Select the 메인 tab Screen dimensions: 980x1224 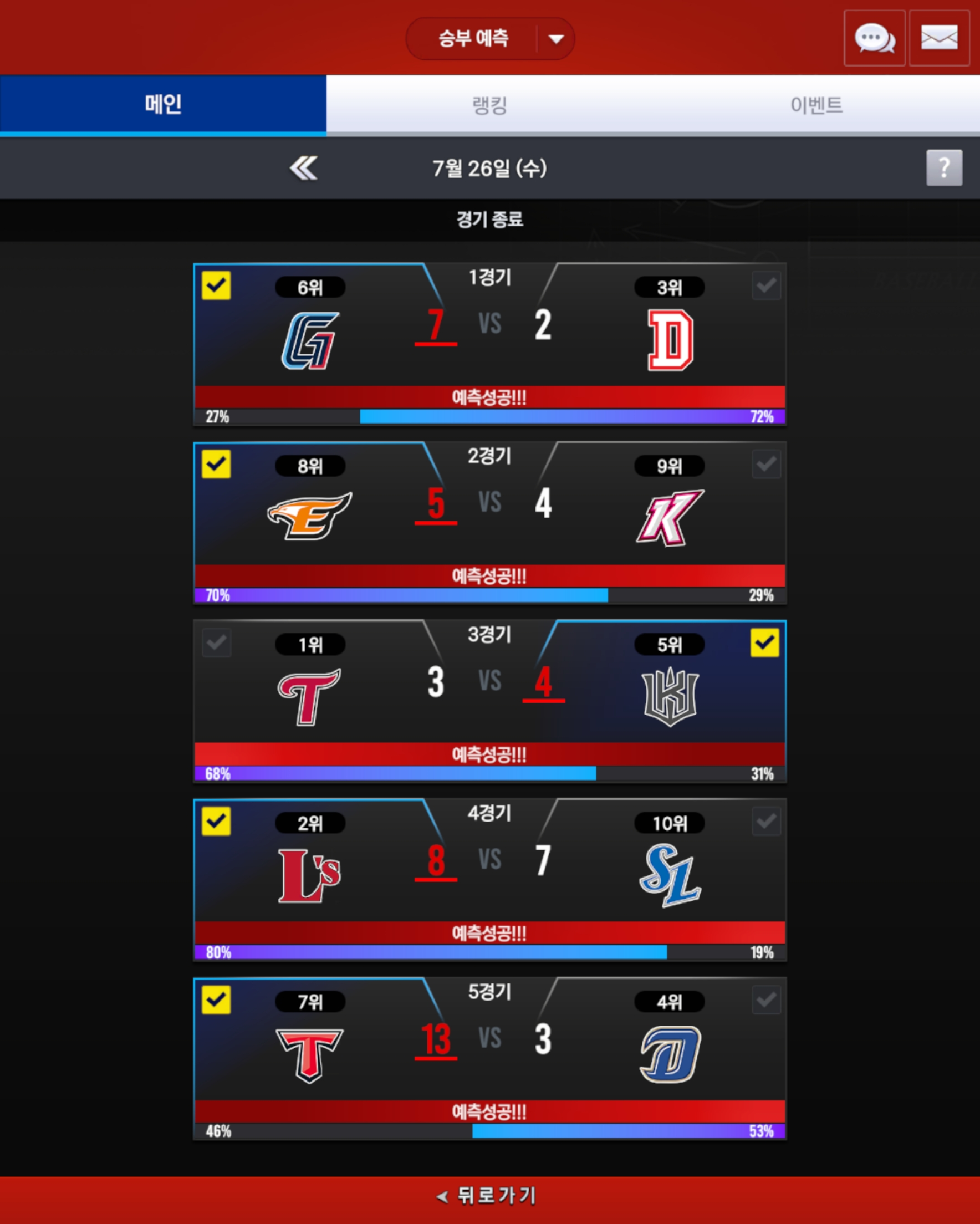pyautogui.click(x=163, y=105)
